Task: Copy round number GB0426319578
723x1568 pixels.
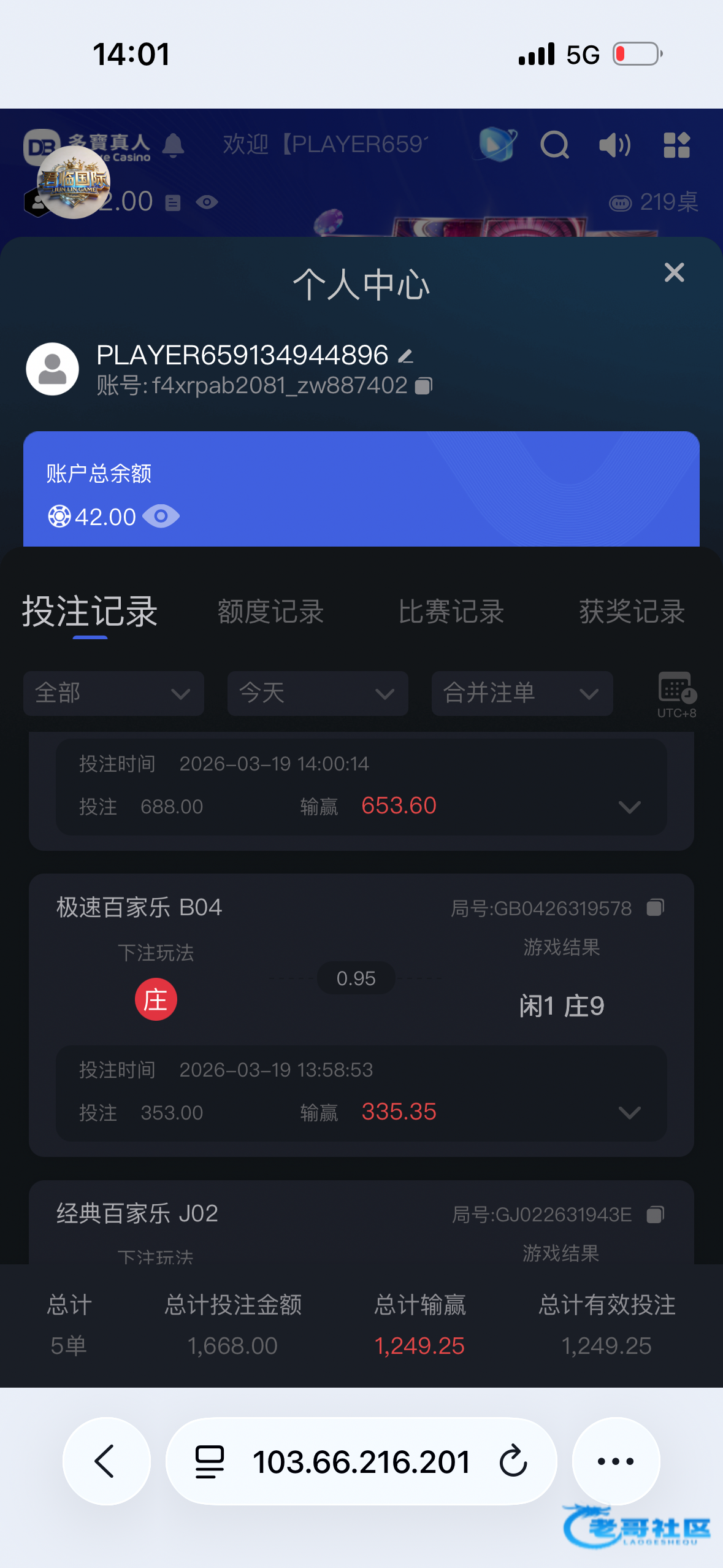Action: 655,908
